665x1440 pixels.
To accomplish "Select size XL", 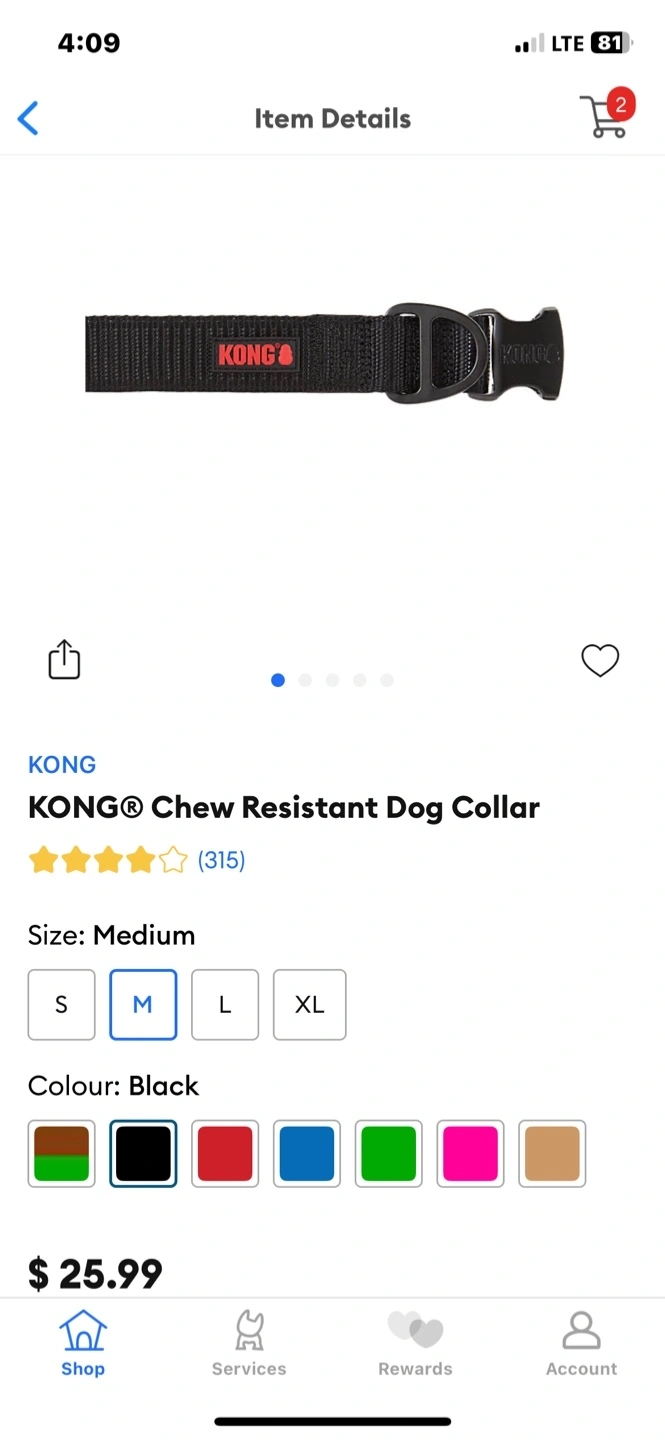I will pos(309,1004).
